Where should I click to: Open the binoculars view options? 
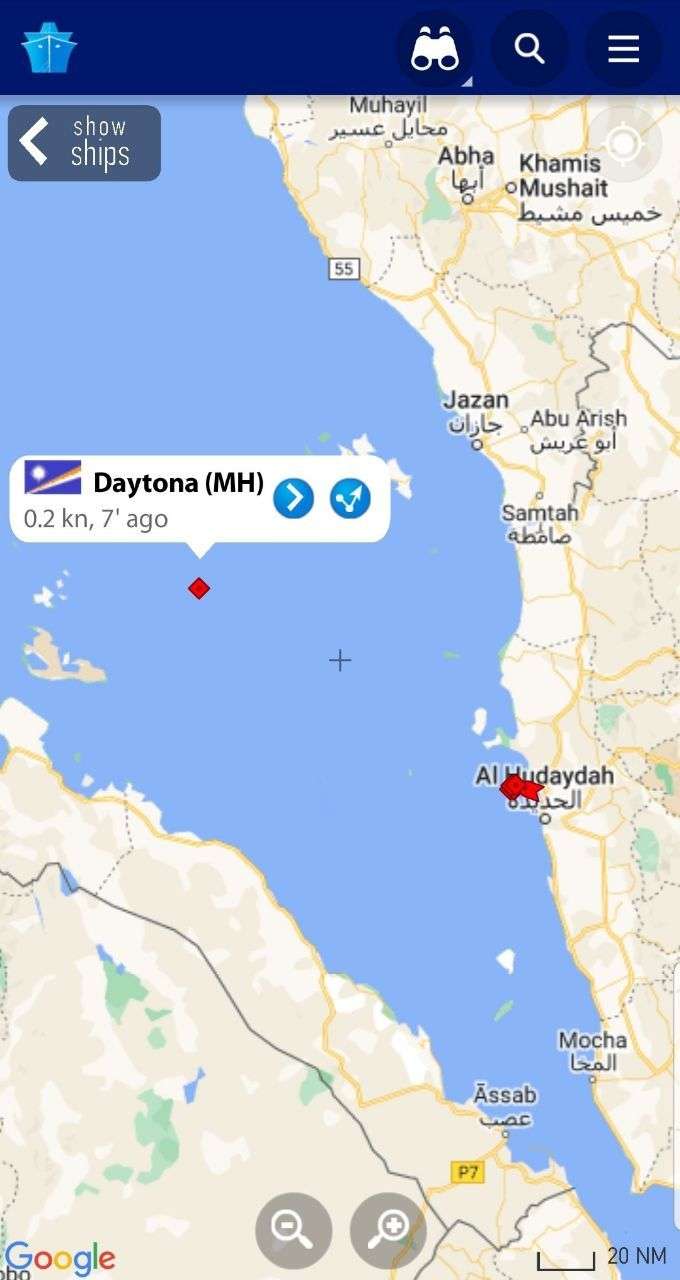pyautogui.click(x=435, y=48)
